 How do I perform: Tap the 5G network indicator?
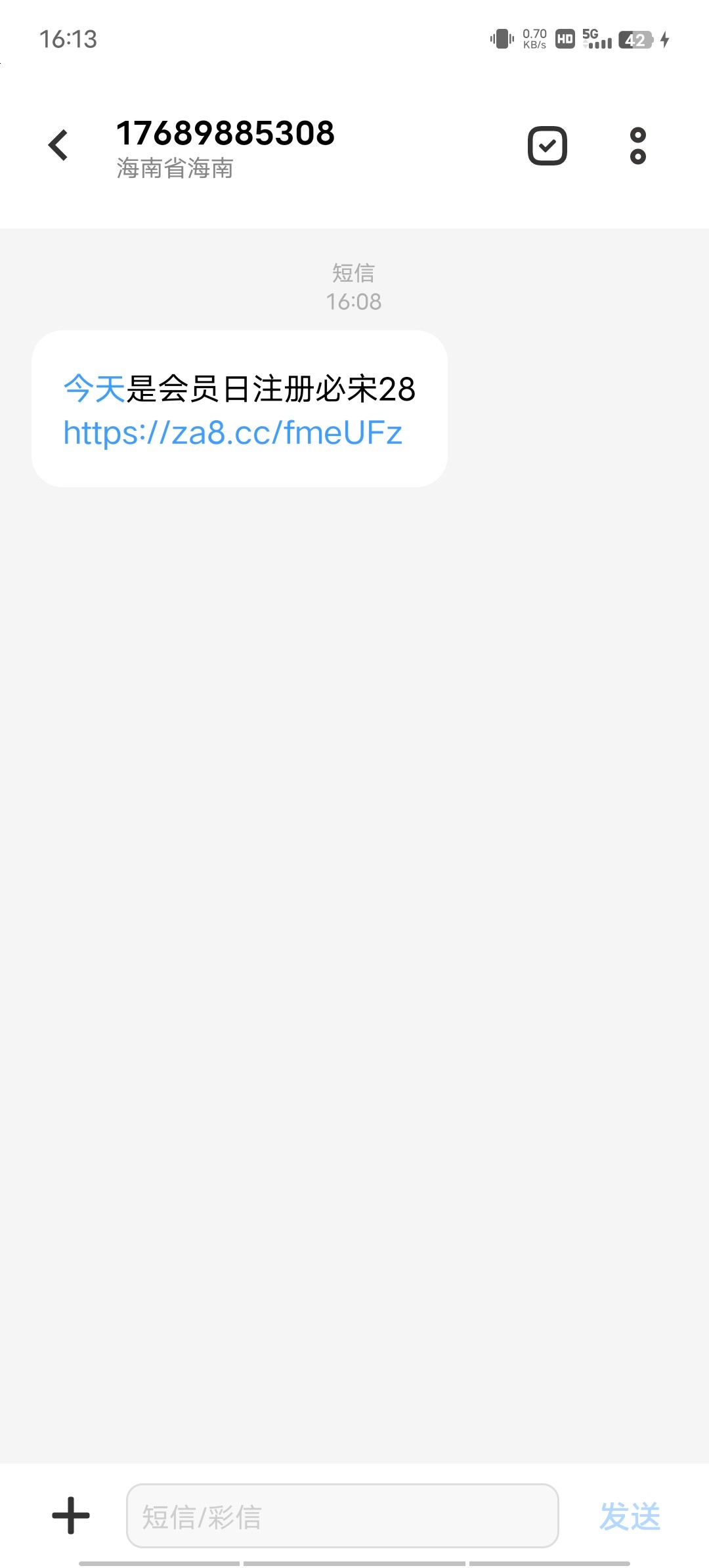[590, 34]
